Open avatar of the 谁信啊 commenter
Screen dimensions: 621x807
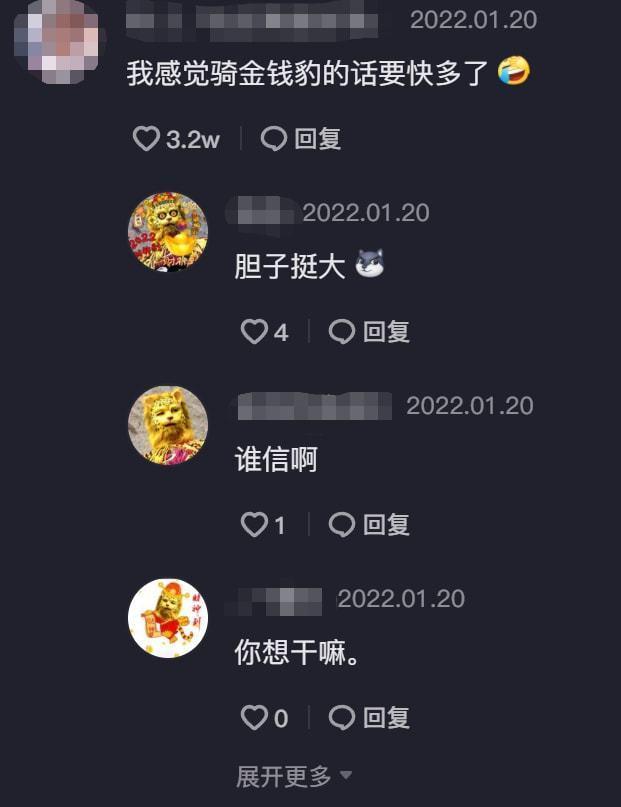168,425
